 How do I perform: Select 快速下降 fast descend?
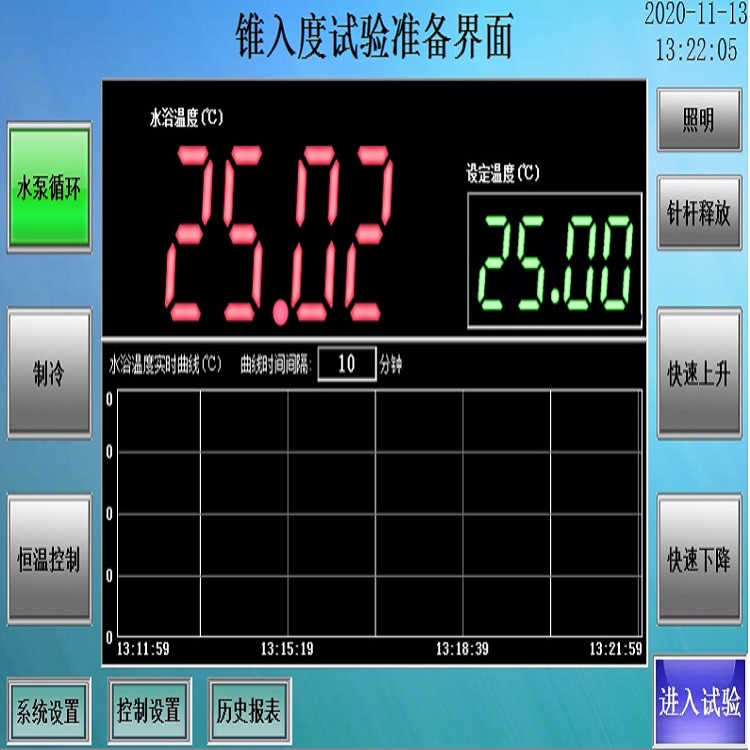pos(699,559)
